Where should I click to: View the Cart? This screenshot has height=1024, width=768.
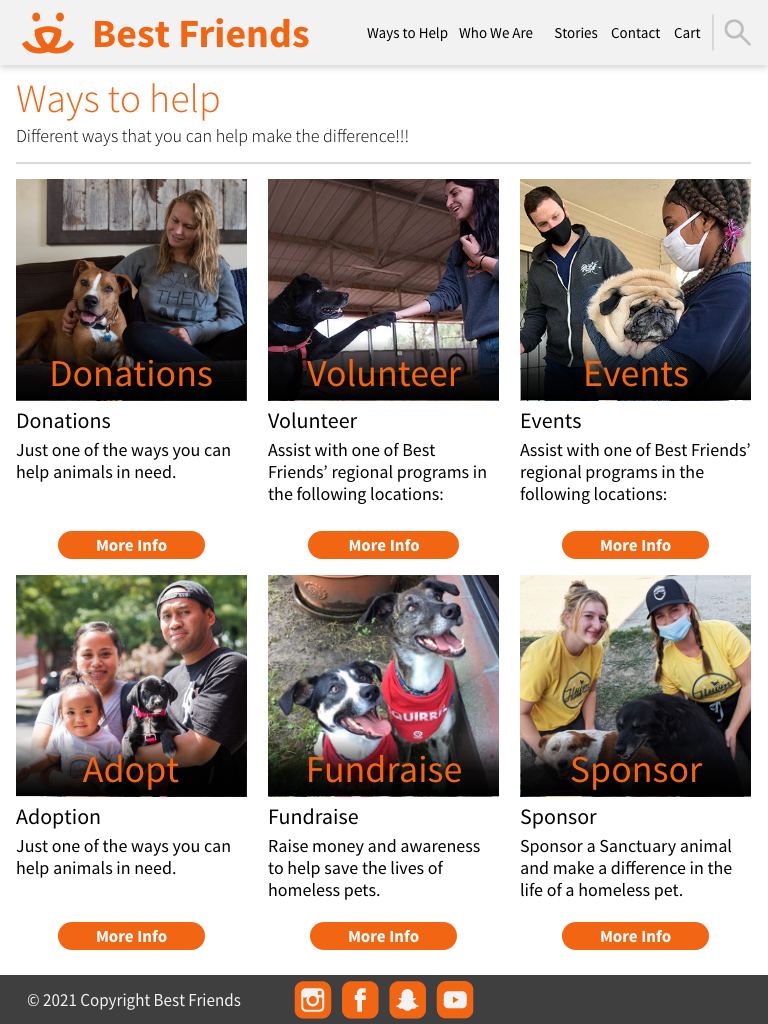tap(687, 33)
